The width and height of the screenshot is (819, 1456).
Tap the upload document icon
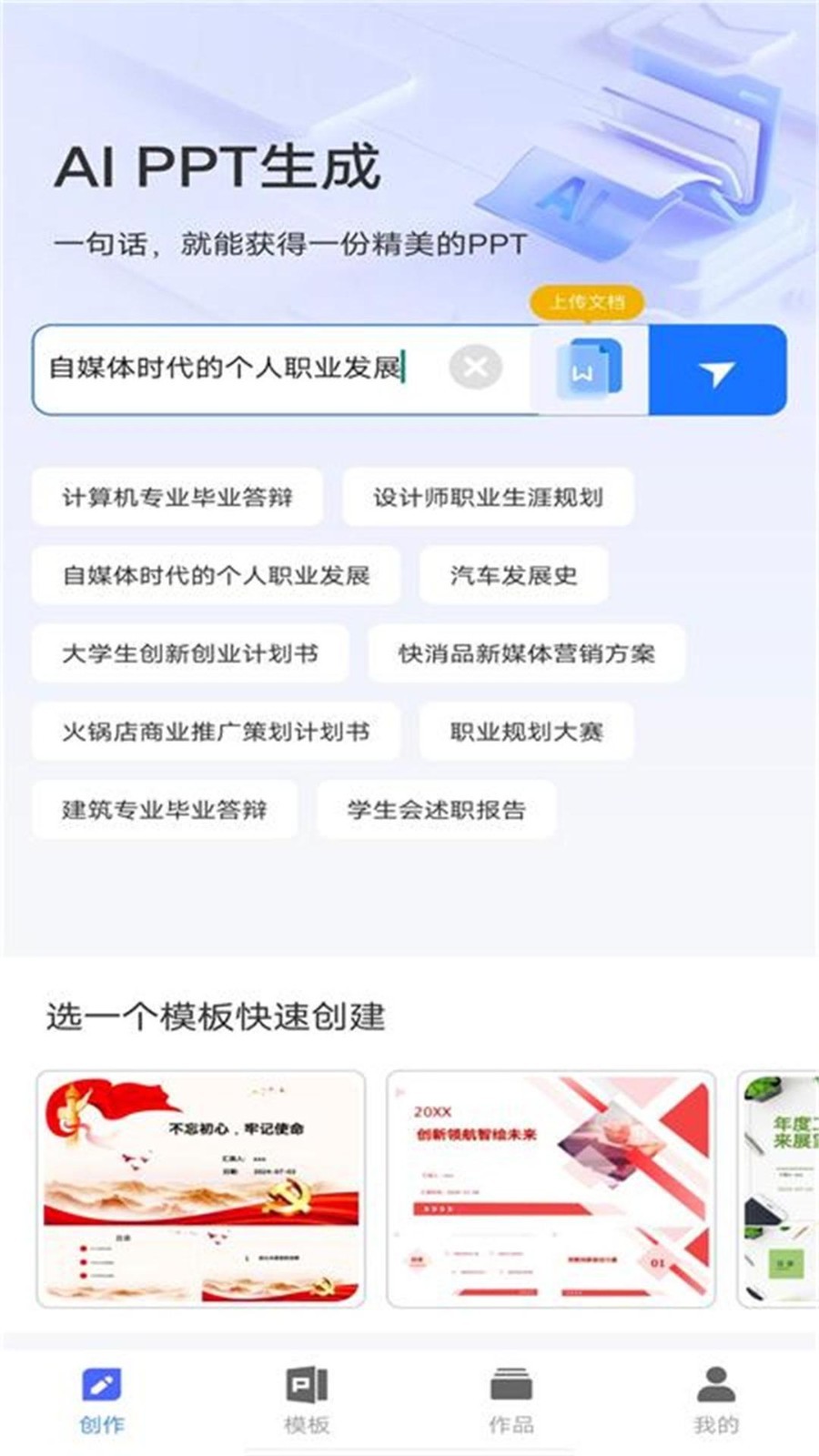[589, 370]
